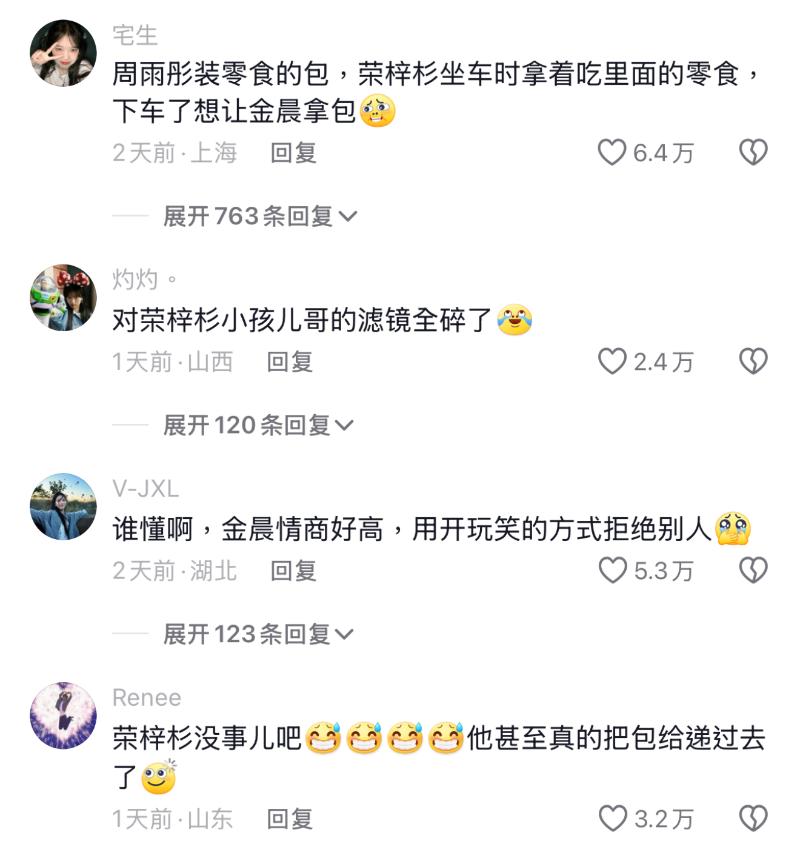
Task: Open 宅生's profile avatar
Action: click(63, 53)
